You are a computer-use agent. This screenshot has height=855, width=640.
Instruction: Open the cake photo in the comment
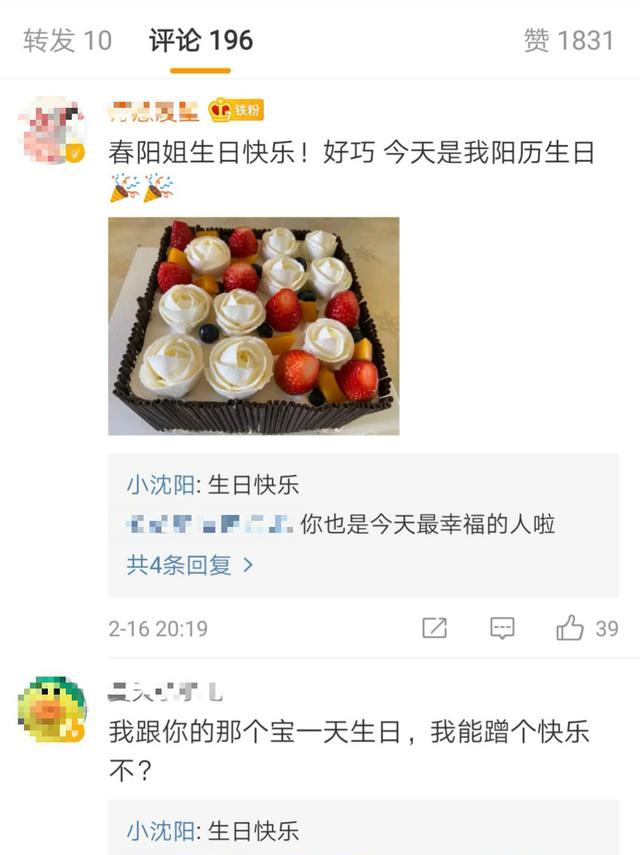pos(253,325)
